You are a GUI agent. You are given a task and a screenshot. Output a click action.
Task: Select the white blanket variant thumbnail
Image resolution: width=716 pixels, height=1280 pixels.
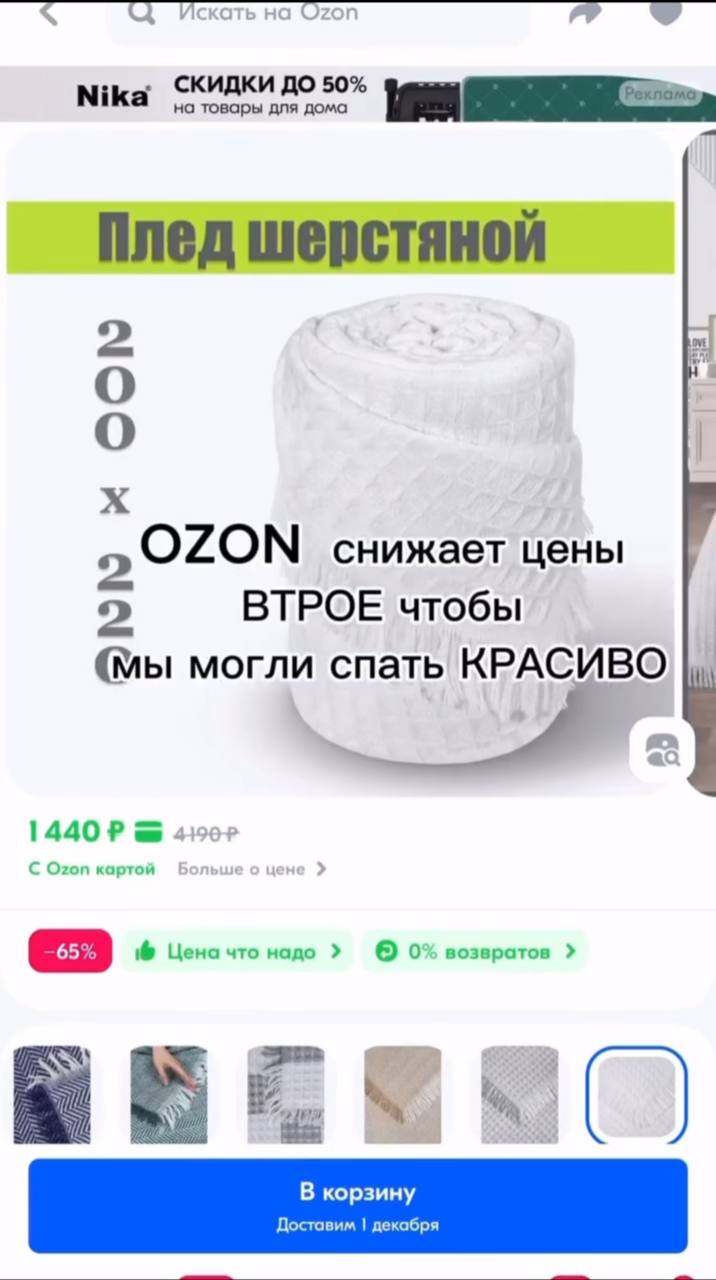[636, 1094]
